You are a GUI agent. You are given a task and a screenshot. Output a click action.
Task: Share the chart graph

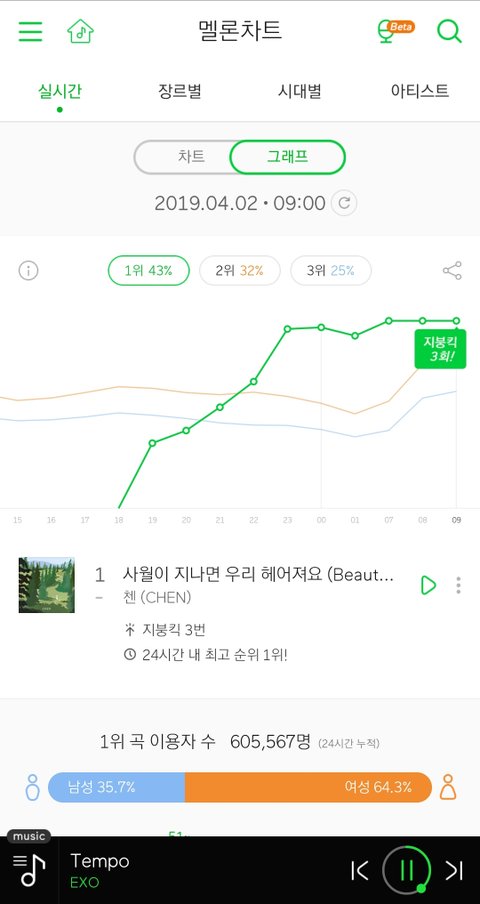tap(452, 270)
